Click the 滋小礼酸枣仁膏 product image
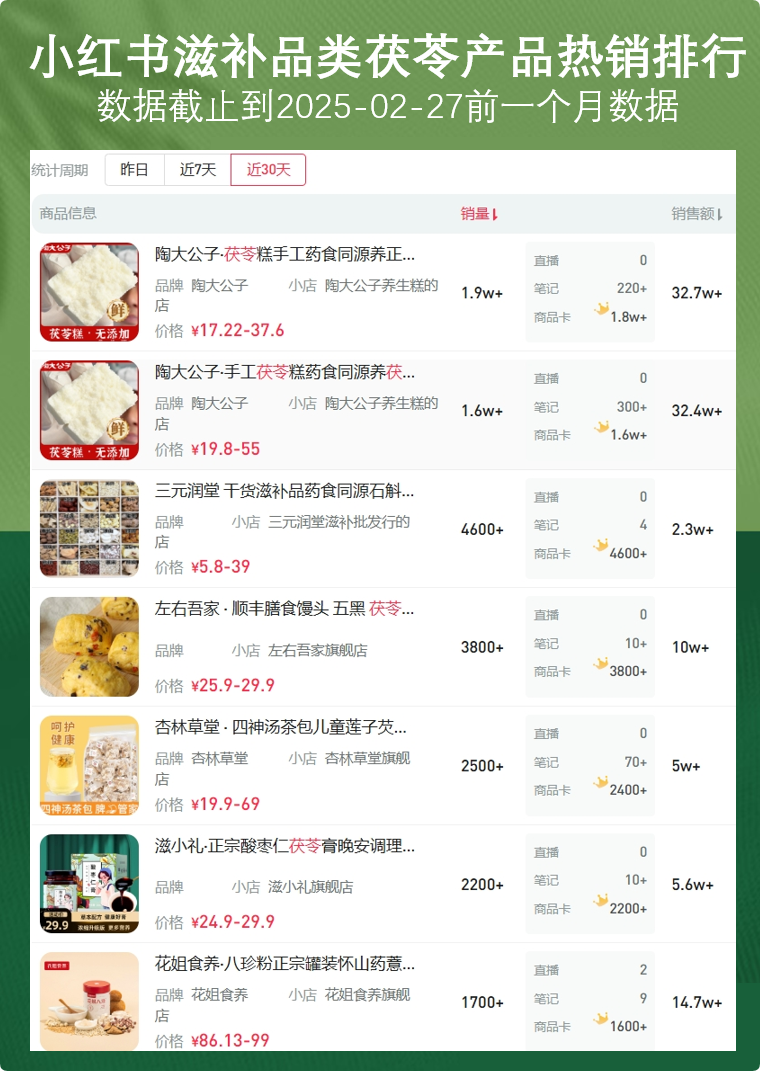This screenshot has height=1071, width=760. [x=89, y=882]
